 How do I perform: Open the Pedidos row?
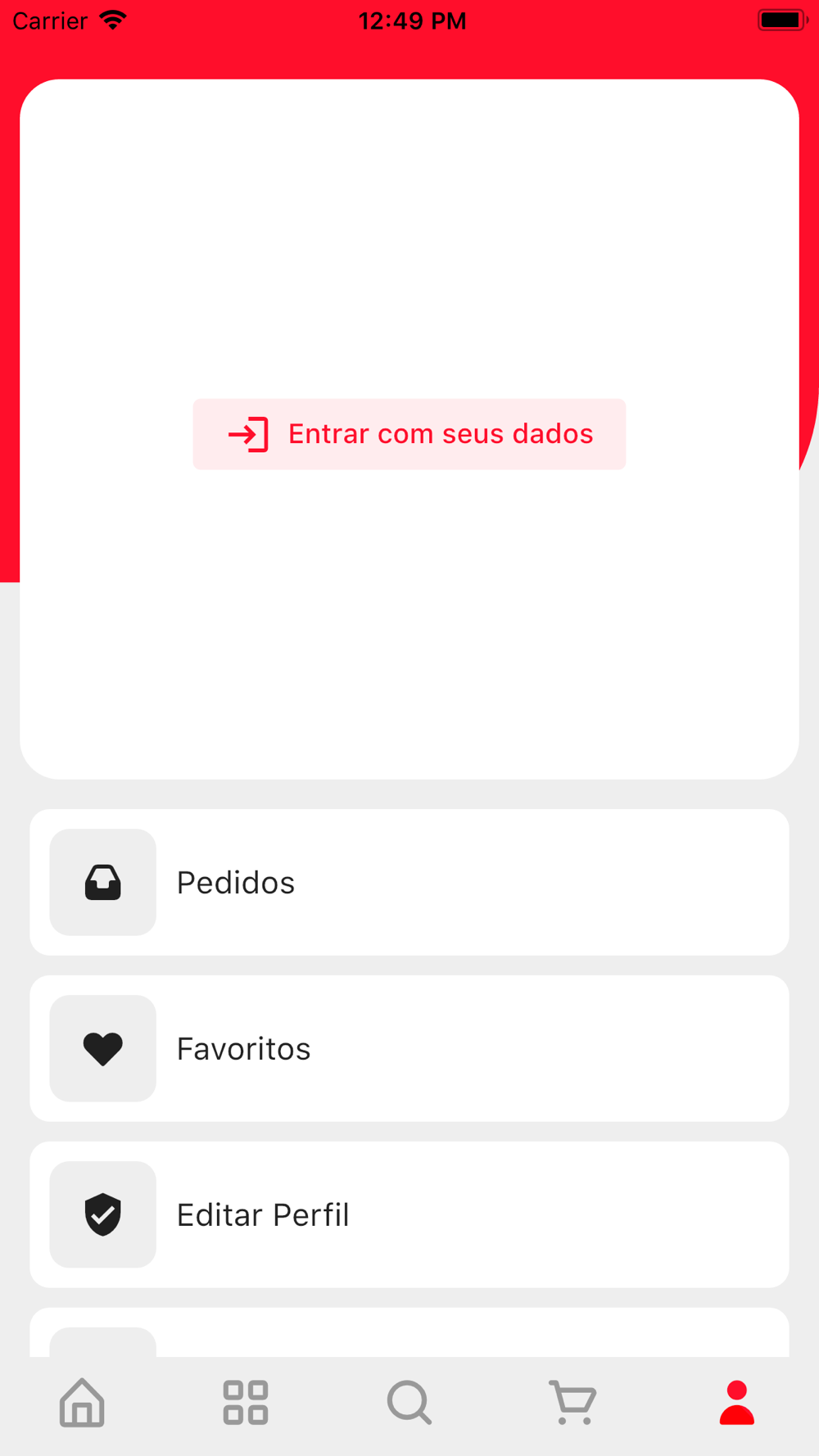(x=409, y=882)
